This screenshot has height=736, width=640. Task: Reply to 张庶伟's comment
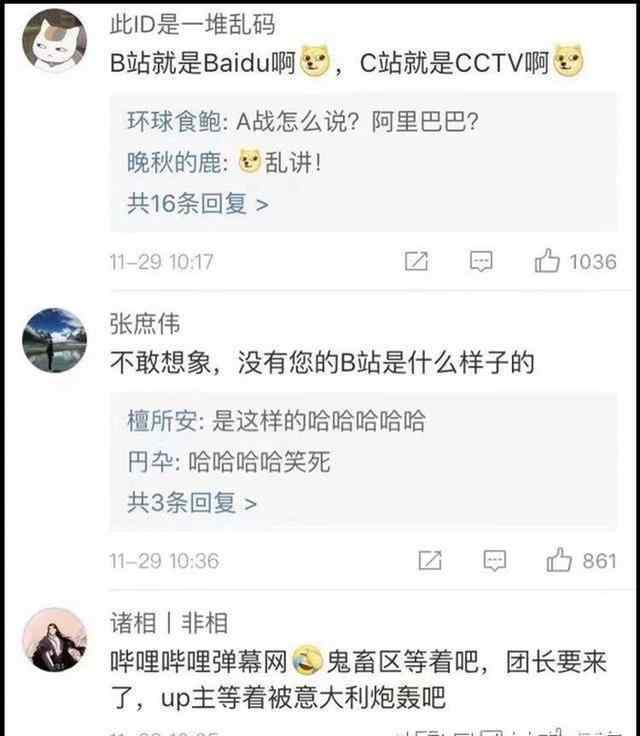(494, 560)
